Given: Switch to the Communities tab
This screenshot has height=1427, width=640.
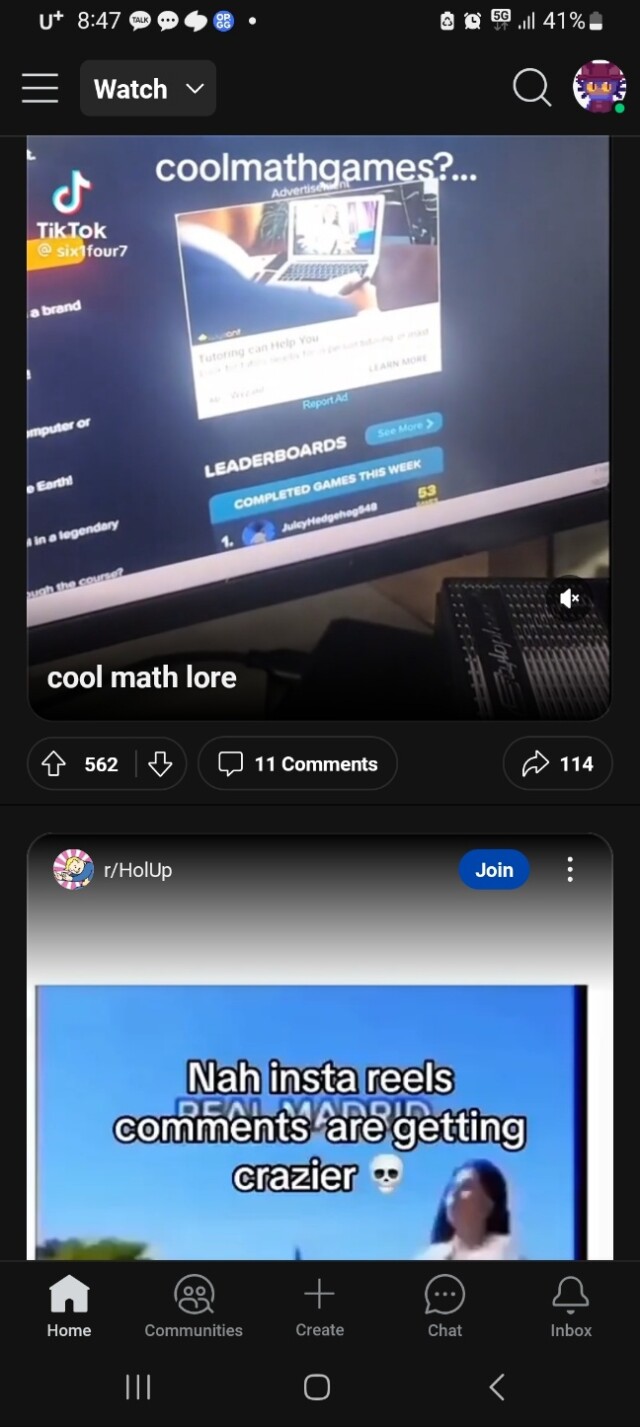Looking at the screenshot, I should (x=193, y=1307).
